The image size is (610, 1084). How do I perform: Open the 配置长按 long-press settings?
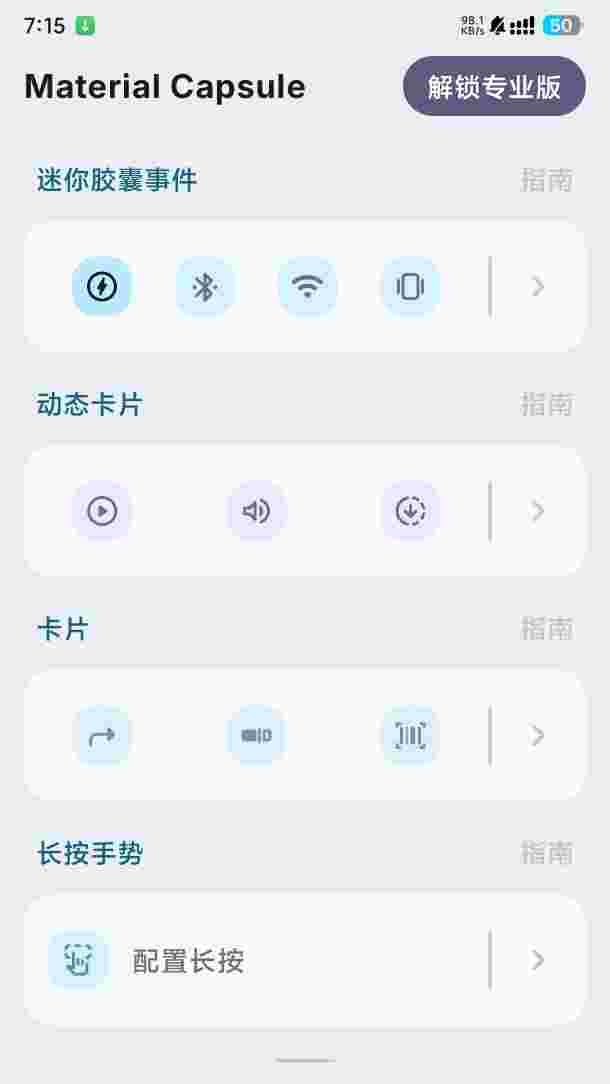click(x=188, y=961)
